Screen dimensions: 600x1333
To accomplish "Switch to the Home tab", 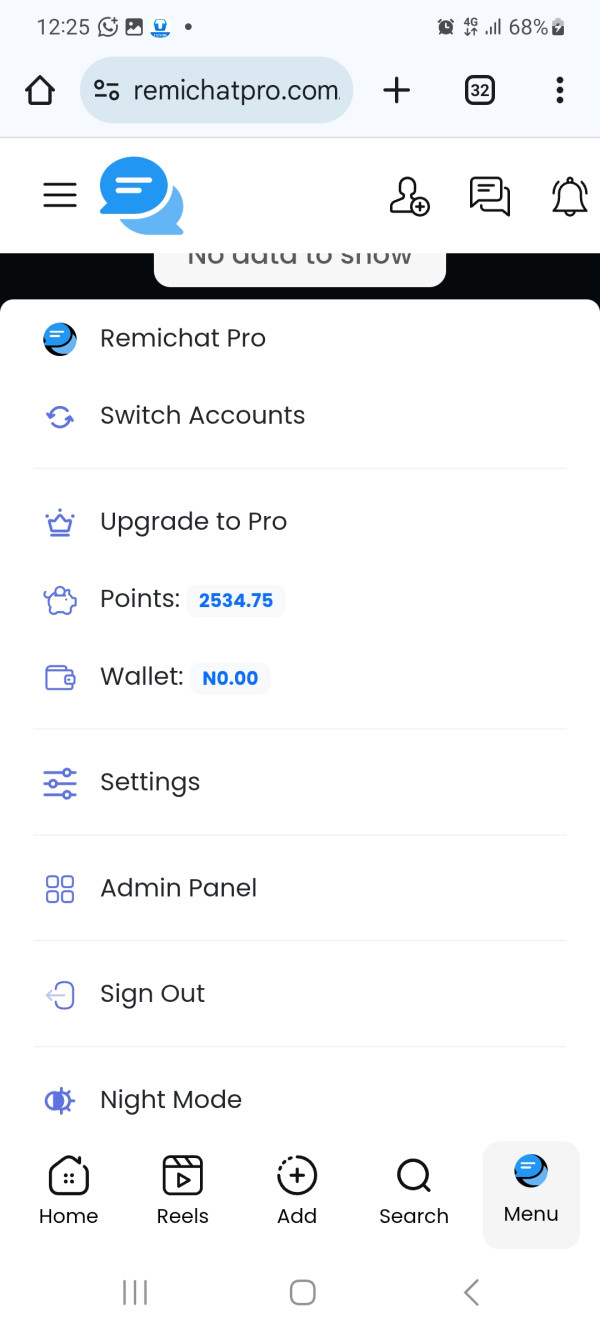I will coord(69,1192).
